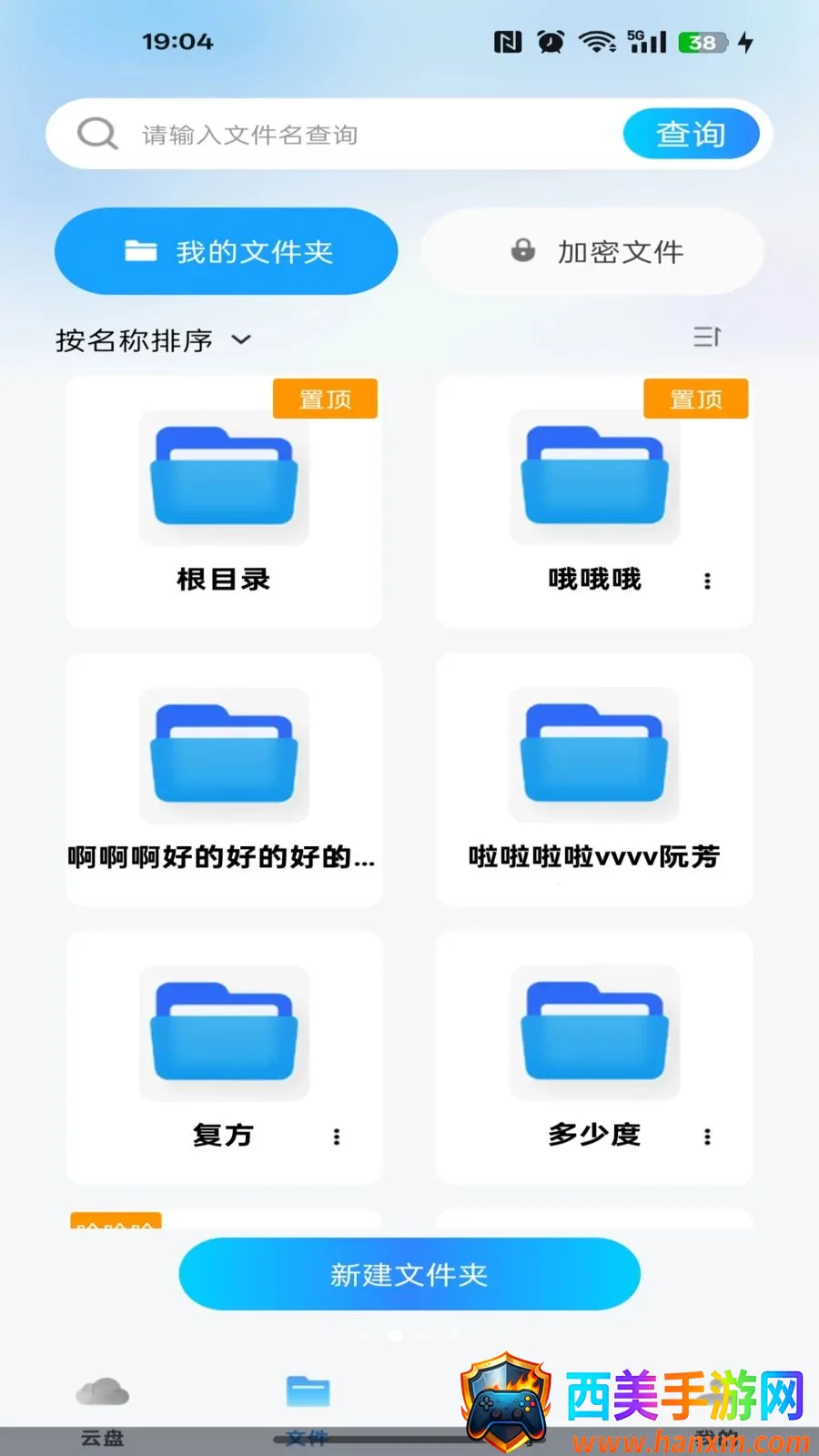This screenshot has height=1456, width=819.
Task: Switch to the 云盘 tab
Action: pyautogui.click(x=102, y=1410)
